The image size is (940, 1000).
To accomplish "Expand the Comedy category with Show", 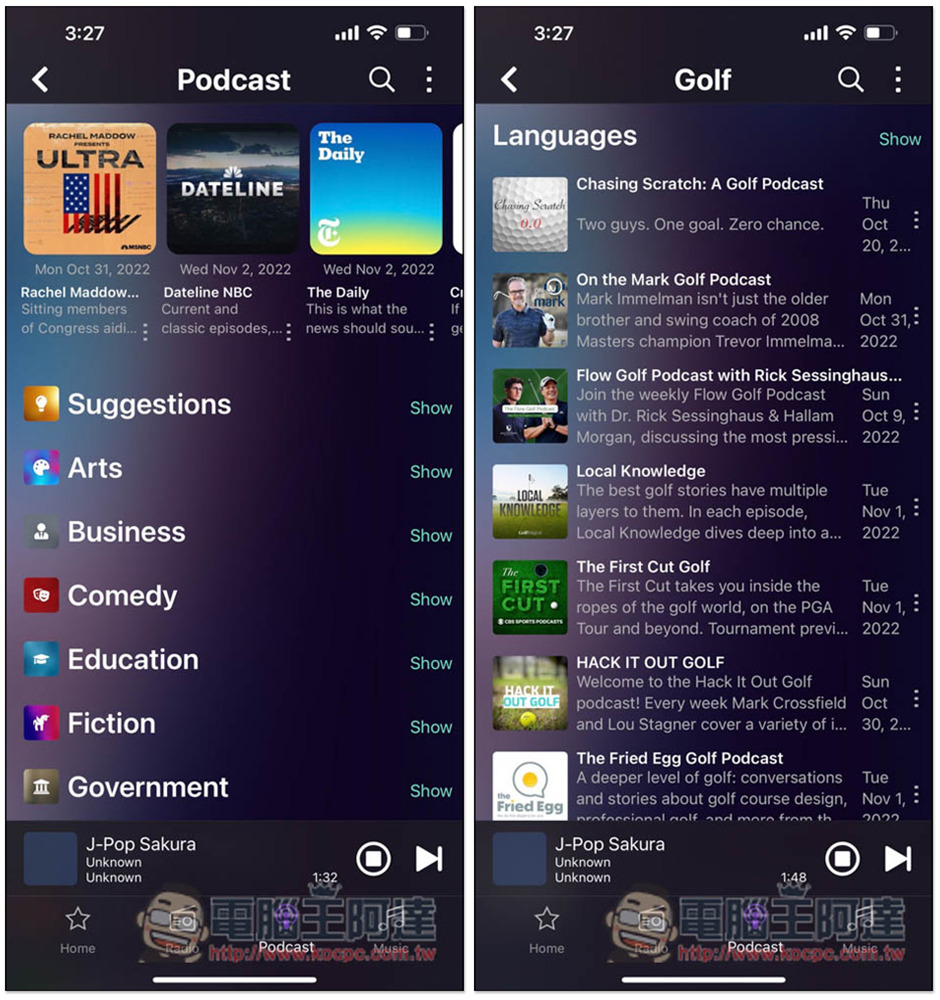I will [431, 600].
